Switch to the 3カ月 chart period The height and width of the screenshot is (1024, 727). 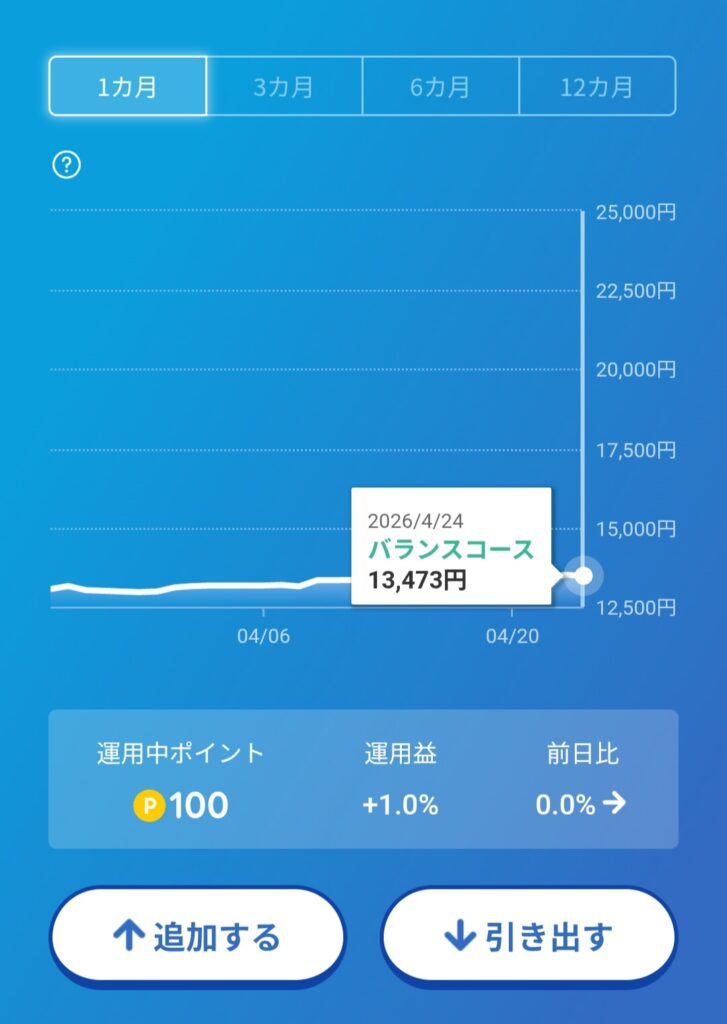click(284, 86)
